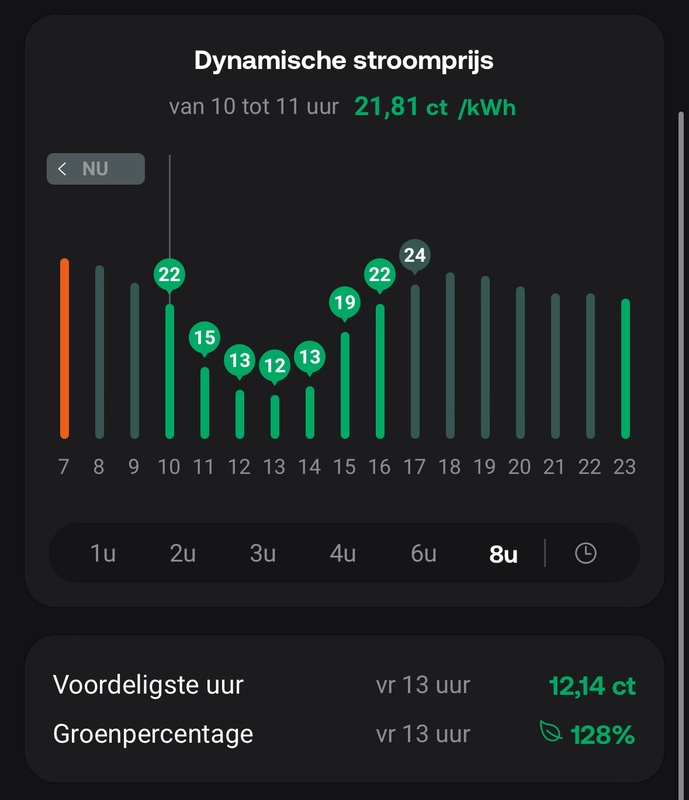The width and height of the screenshot is (689, 800).
Task: Select the 1u duration option
Action: point(103,553)
